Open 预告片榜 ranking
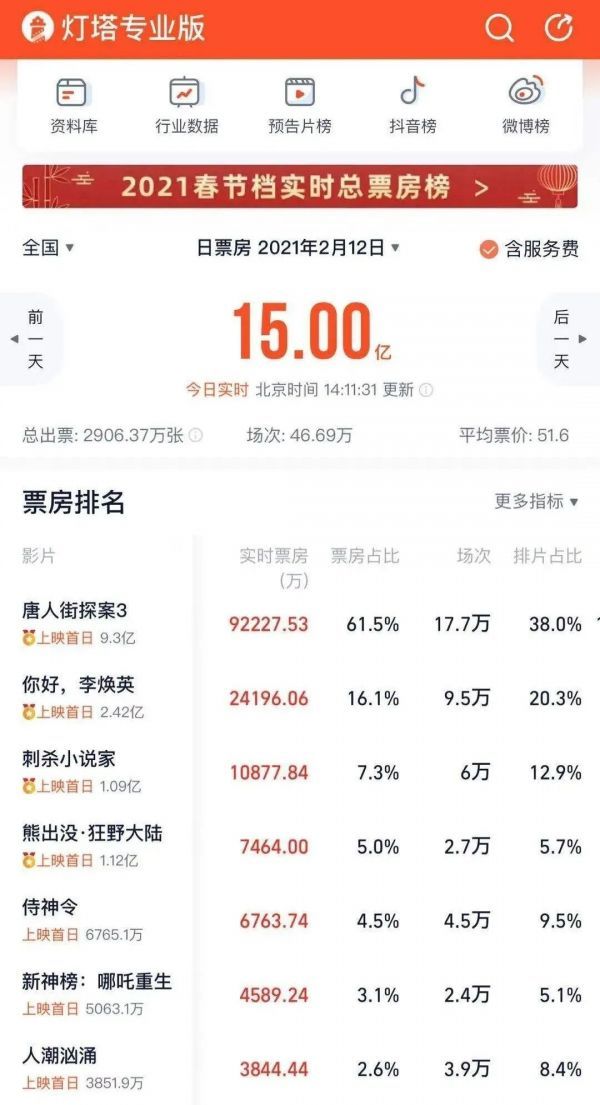This screenshot has height=1105, width=600. click(299, 105)
